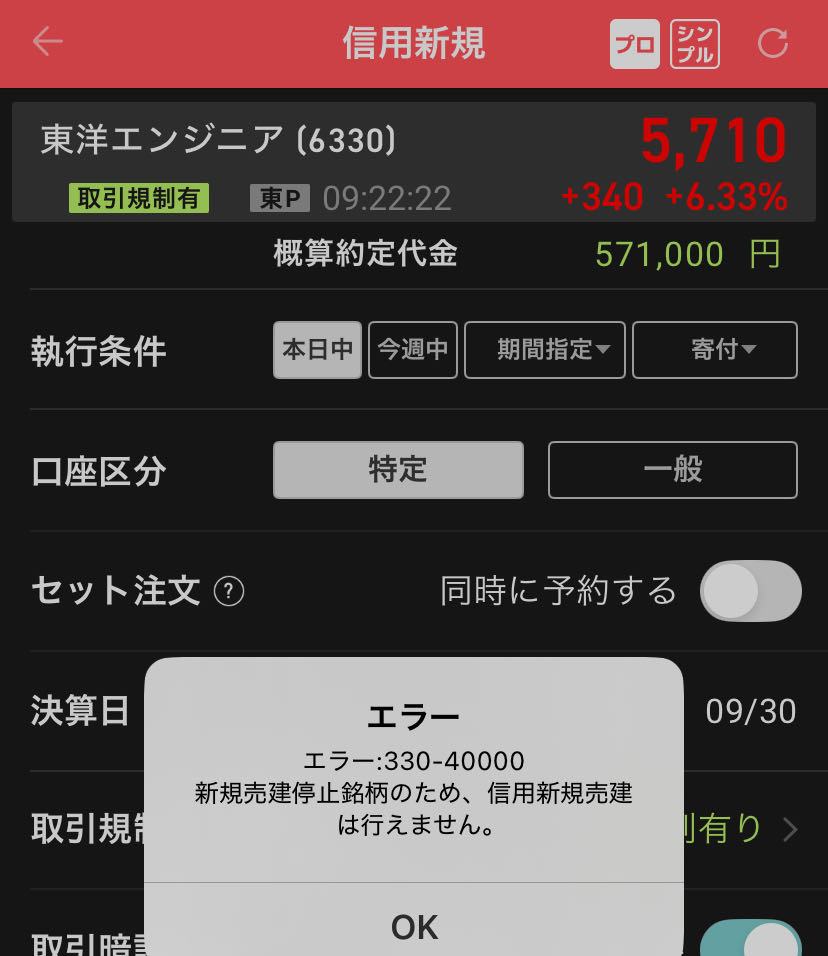
Task: Switch to シンプル mode
Action: 695,44
